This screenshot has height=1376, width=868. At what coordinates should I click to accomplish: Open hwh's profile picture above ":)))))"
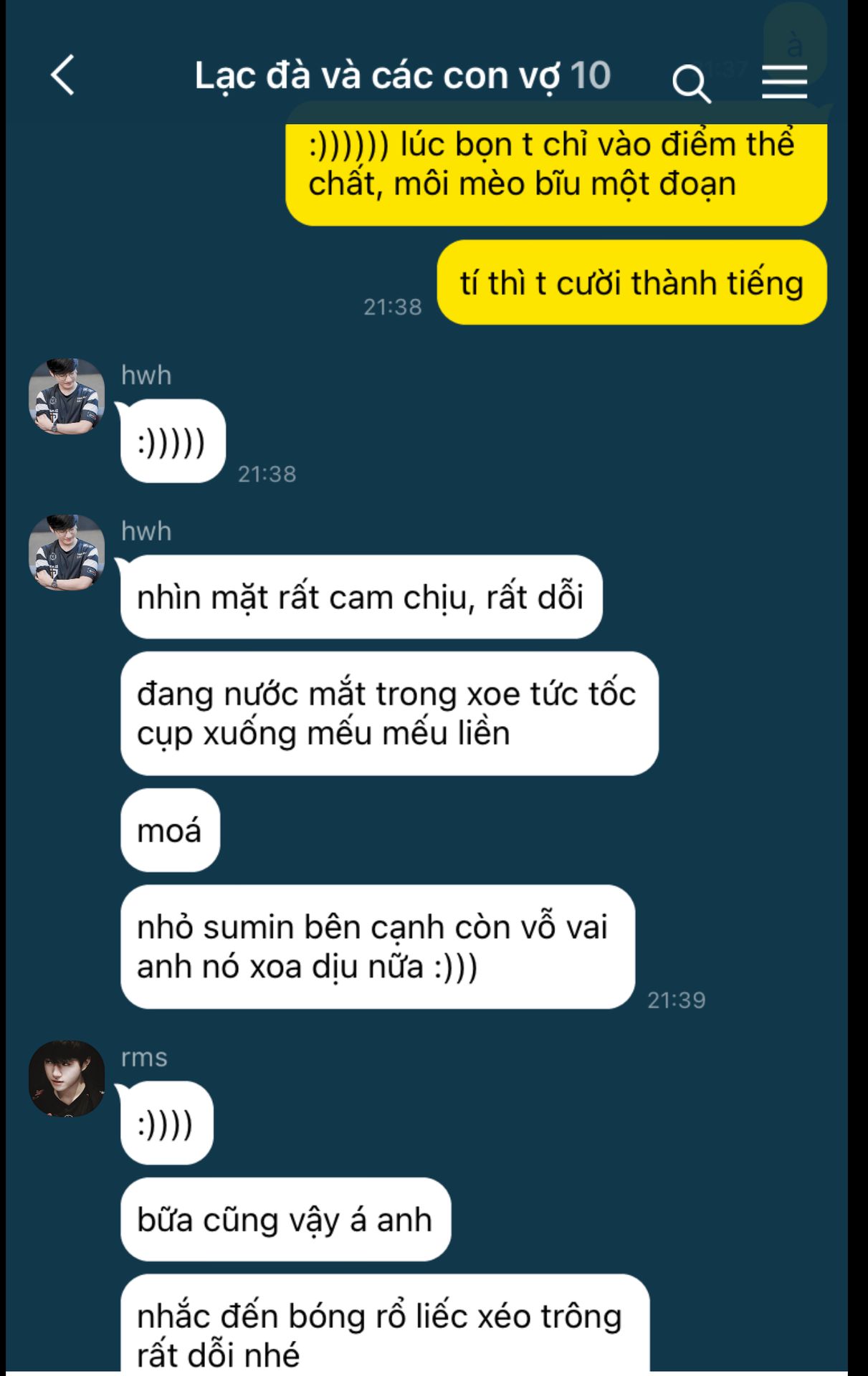pos(66,396)
